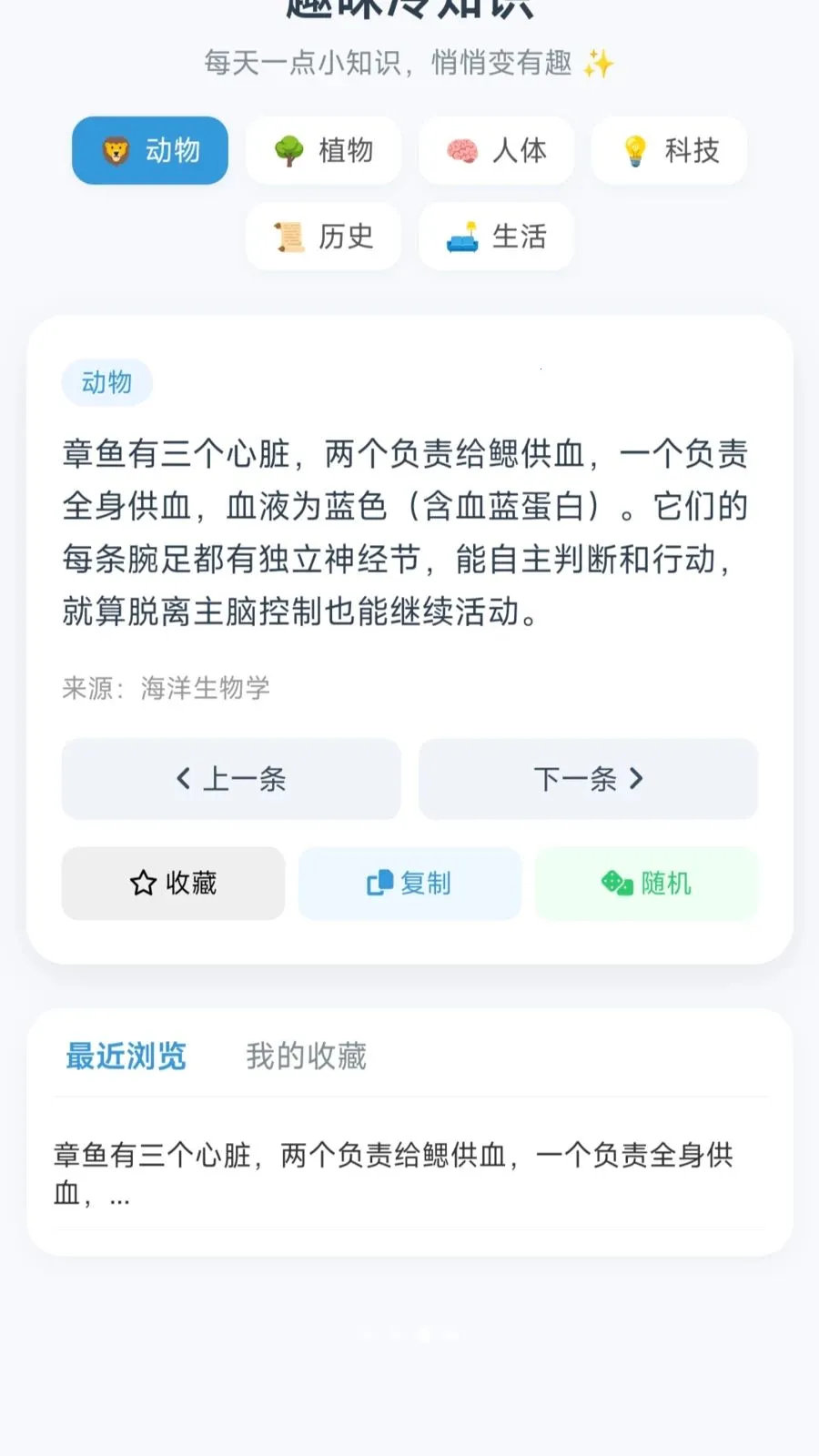Enable the 动物 category filter

(x=149, y=151)
